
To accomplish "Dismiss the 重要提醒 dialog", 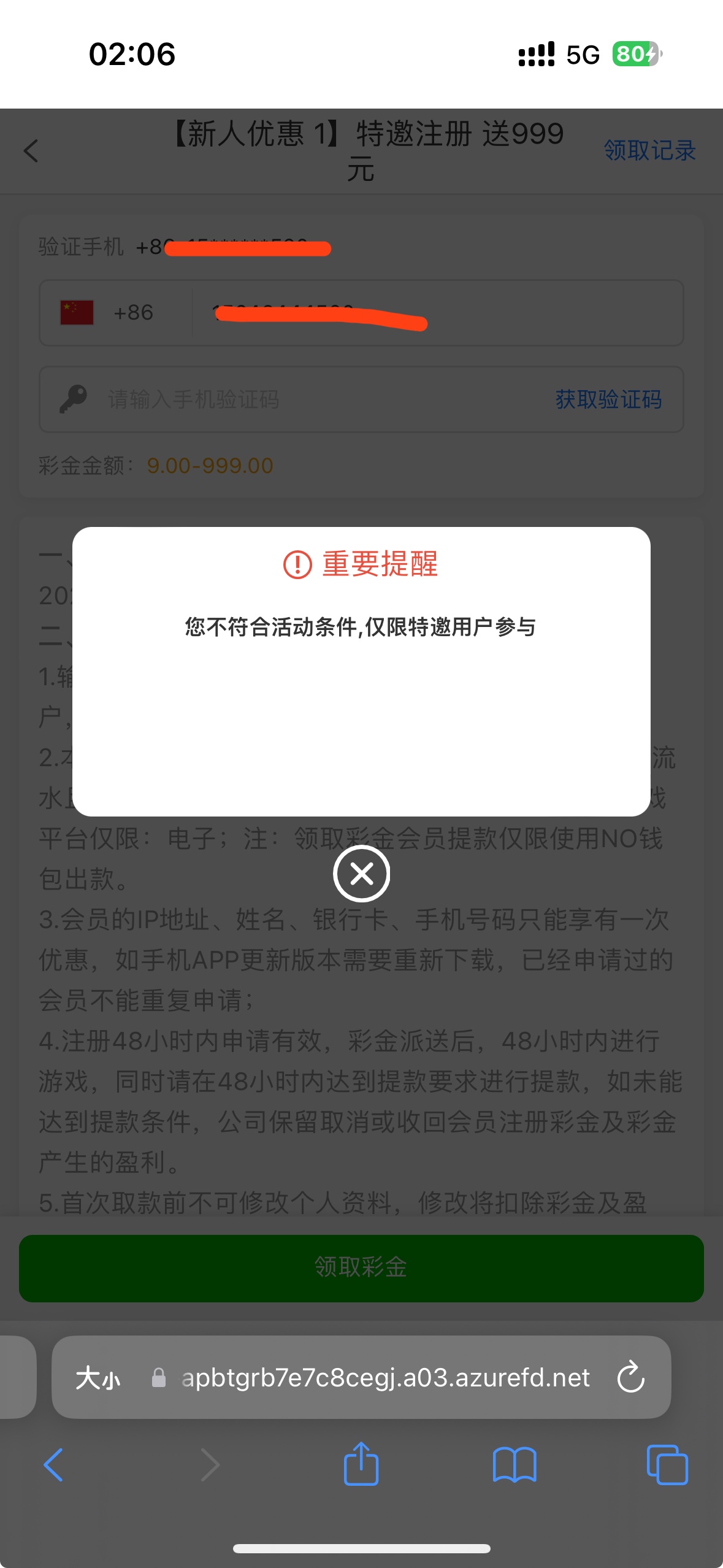I will point(361,873).
